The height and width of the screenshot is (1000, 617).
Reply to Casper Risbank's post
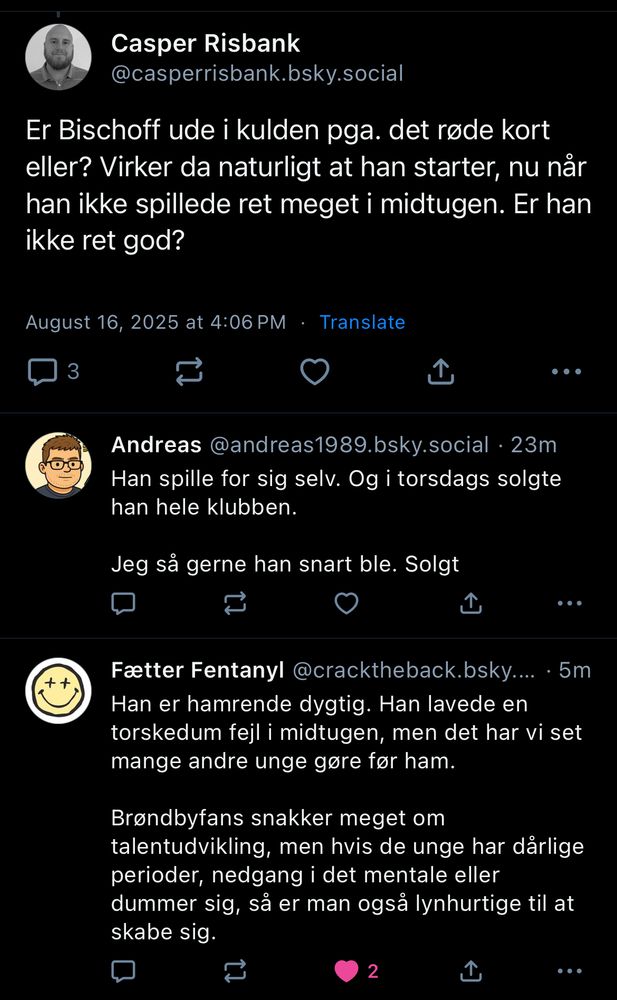pos(42,372)
